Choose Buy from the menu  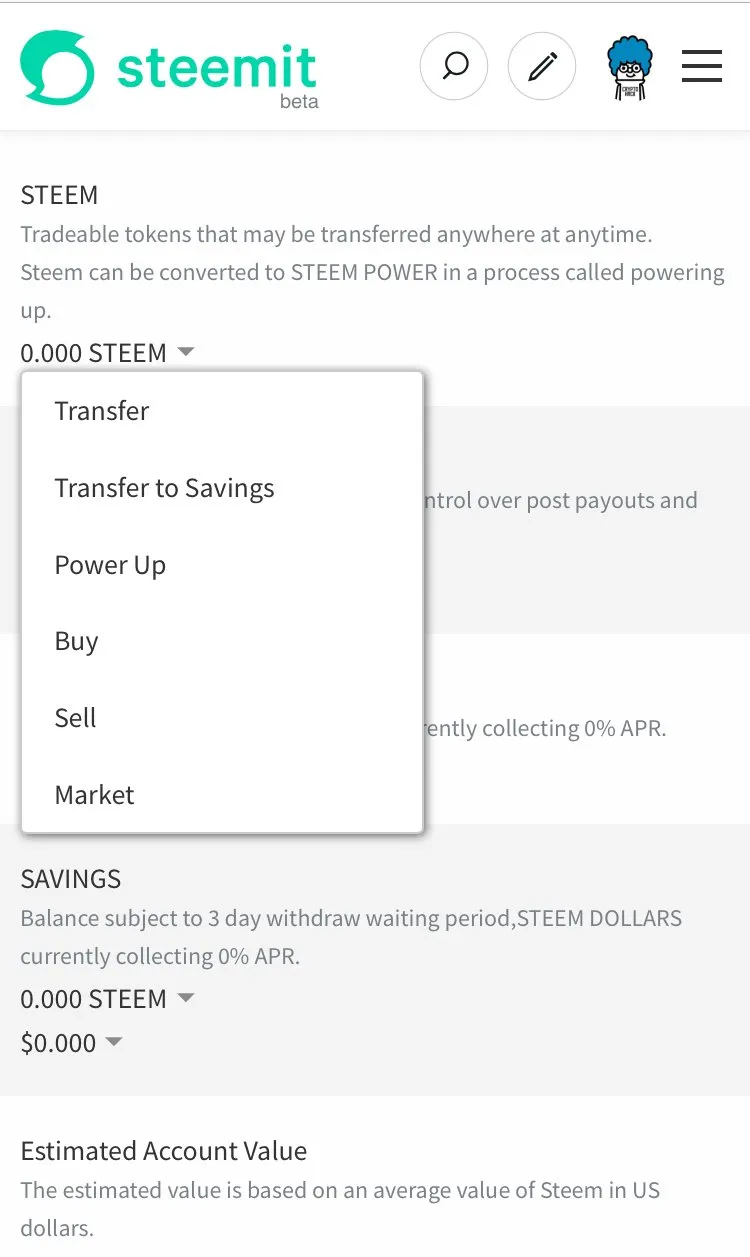(x=77, y=641)
